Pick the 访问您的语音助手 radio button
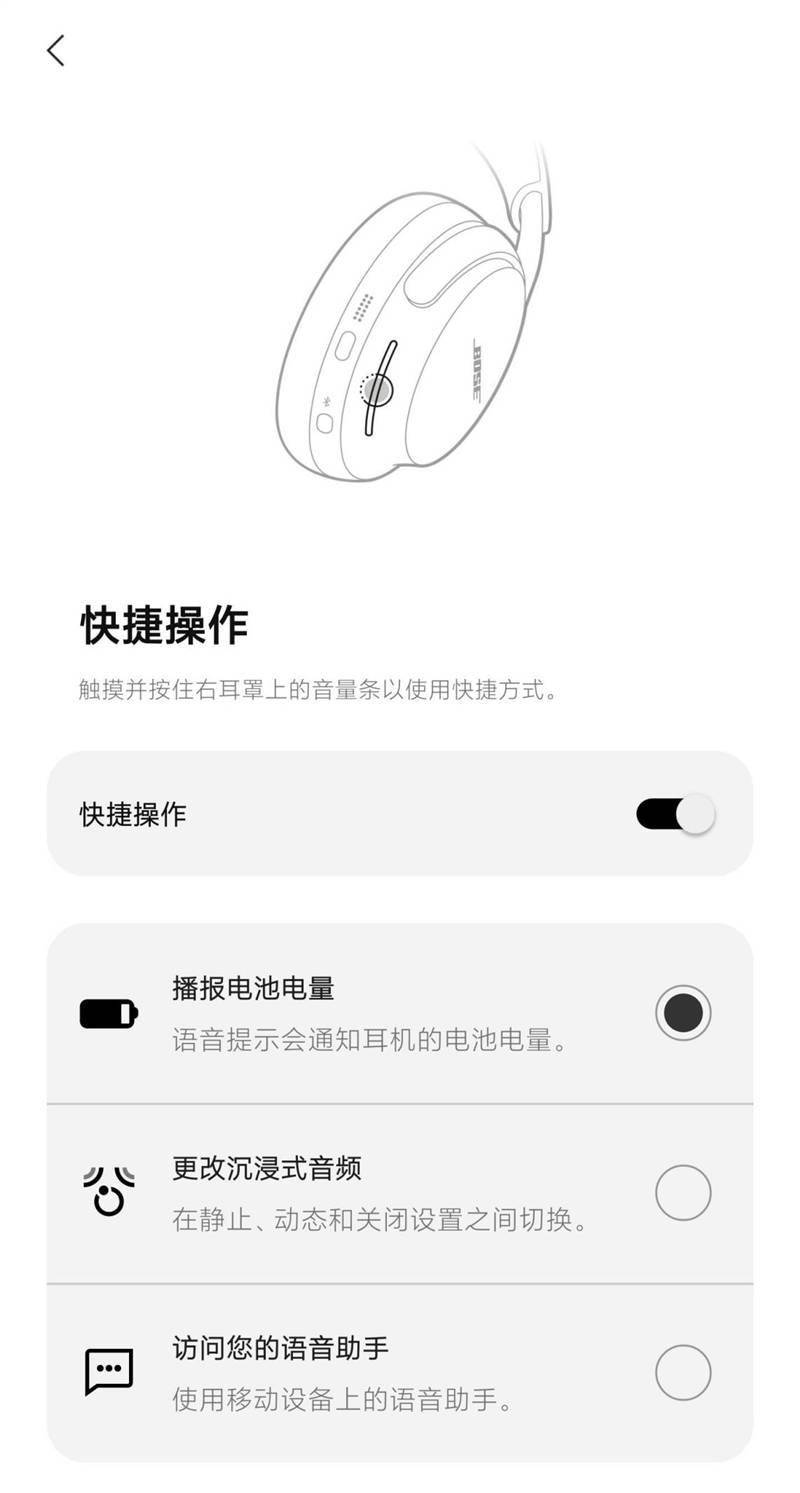 pos(682,1372)
